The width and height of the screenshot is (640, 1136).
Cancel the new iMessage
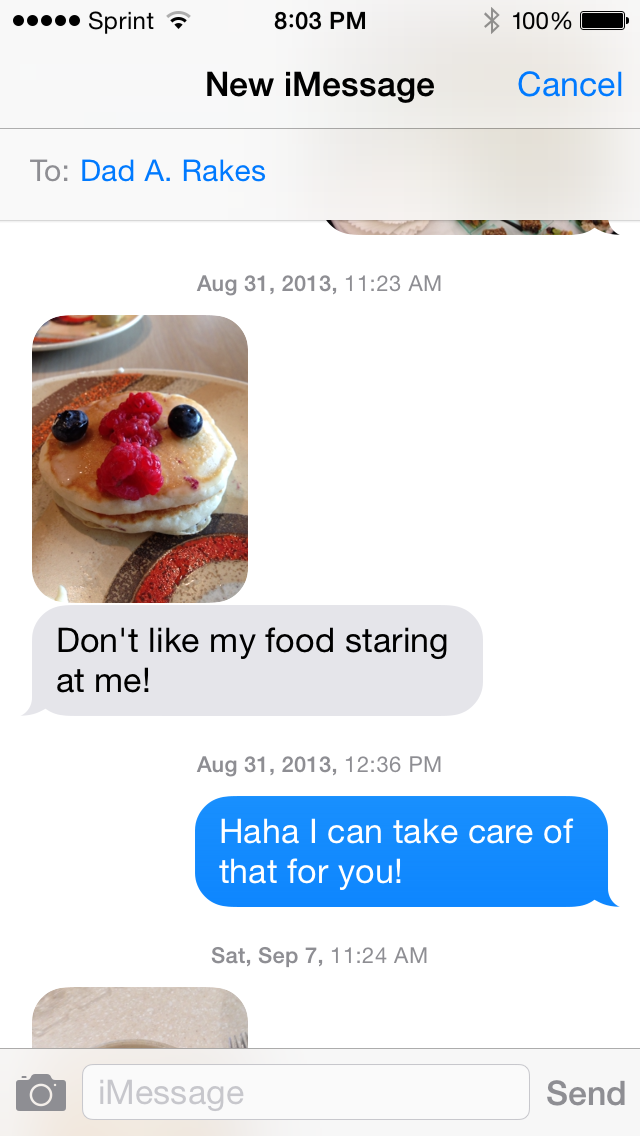(x=570, y=85)
